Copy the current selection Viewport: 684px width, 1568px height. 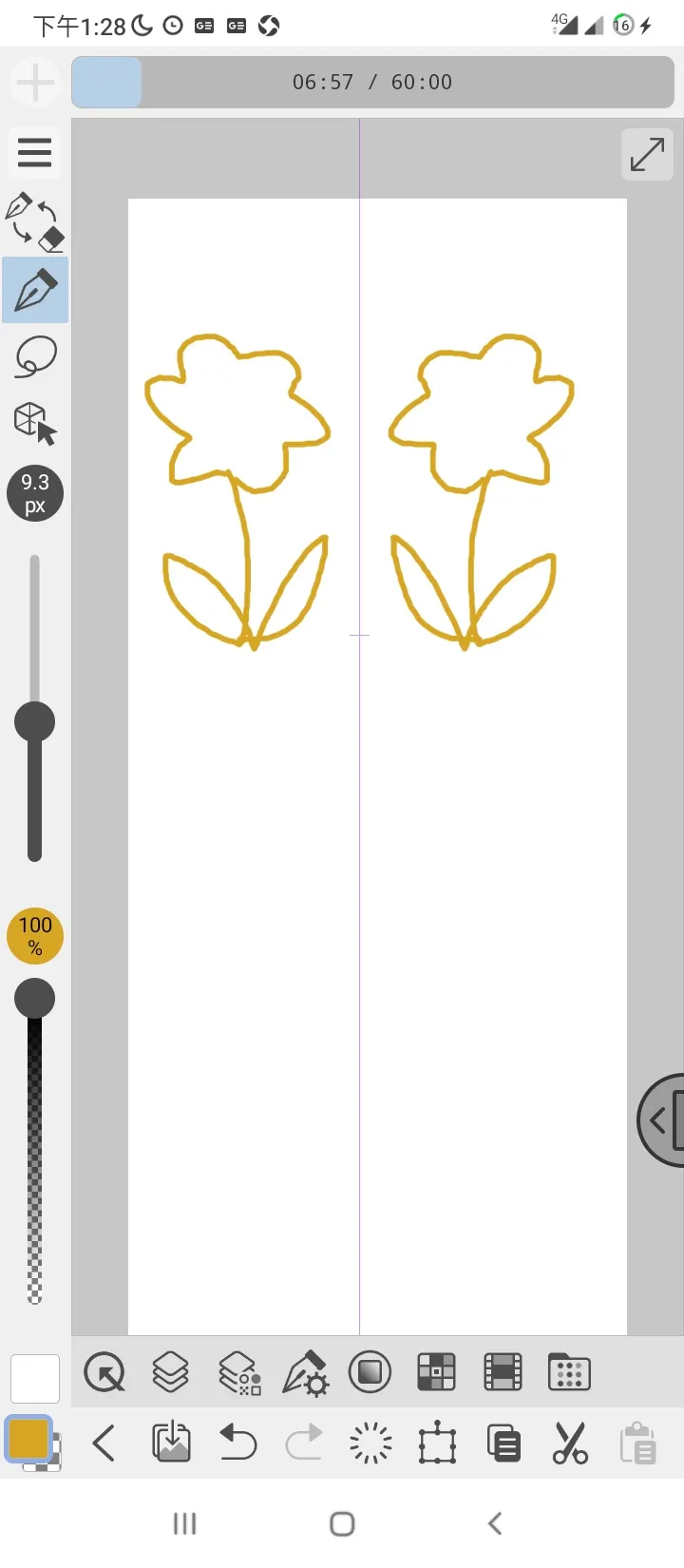coord(503,1443)
